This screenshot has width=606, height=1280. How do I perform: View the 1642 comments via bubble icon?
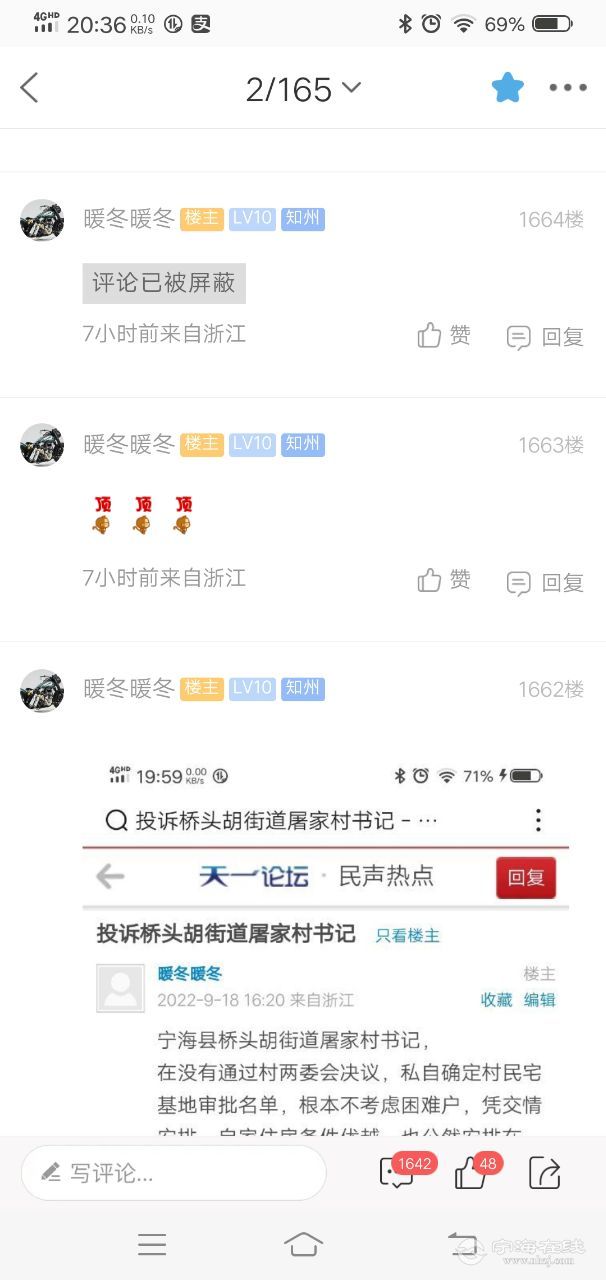click(x=397, y=1173)
